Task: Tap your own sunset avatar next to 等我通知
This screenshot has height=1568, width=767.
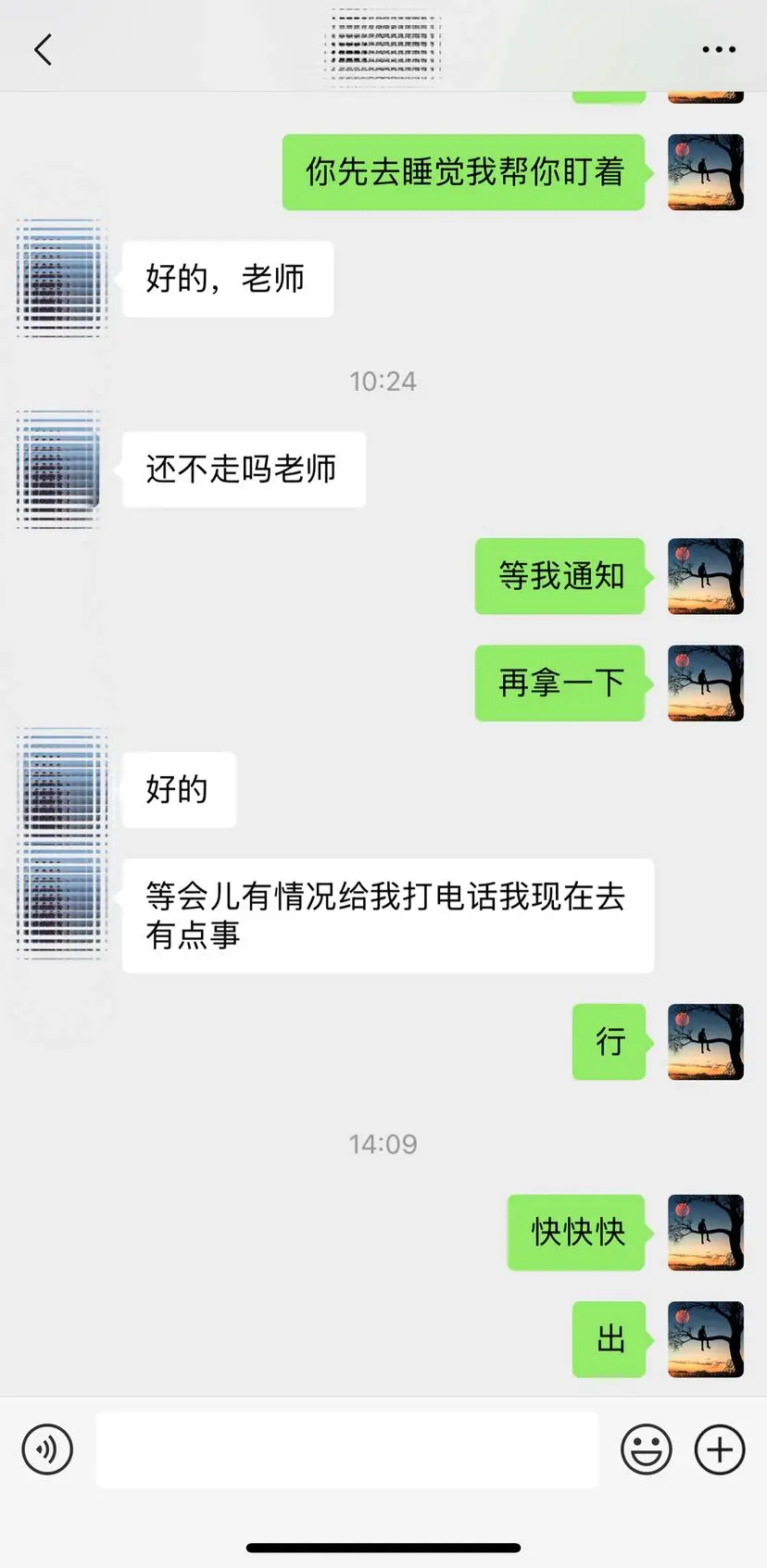Action: click(706, 576)
